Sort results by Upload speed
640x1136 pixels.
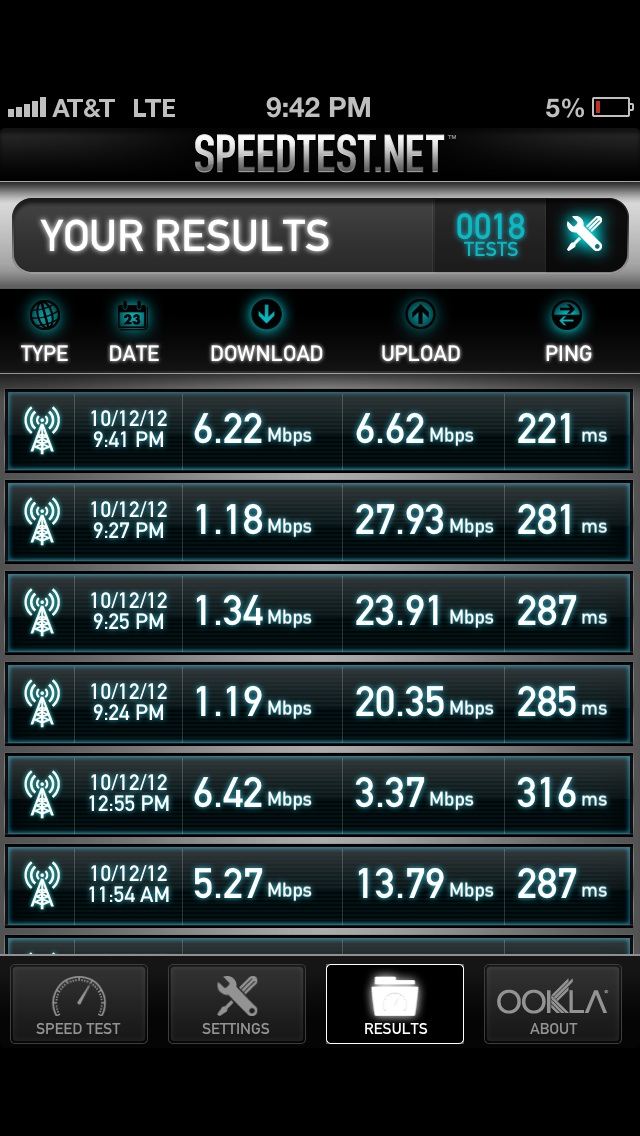(420, 333)
